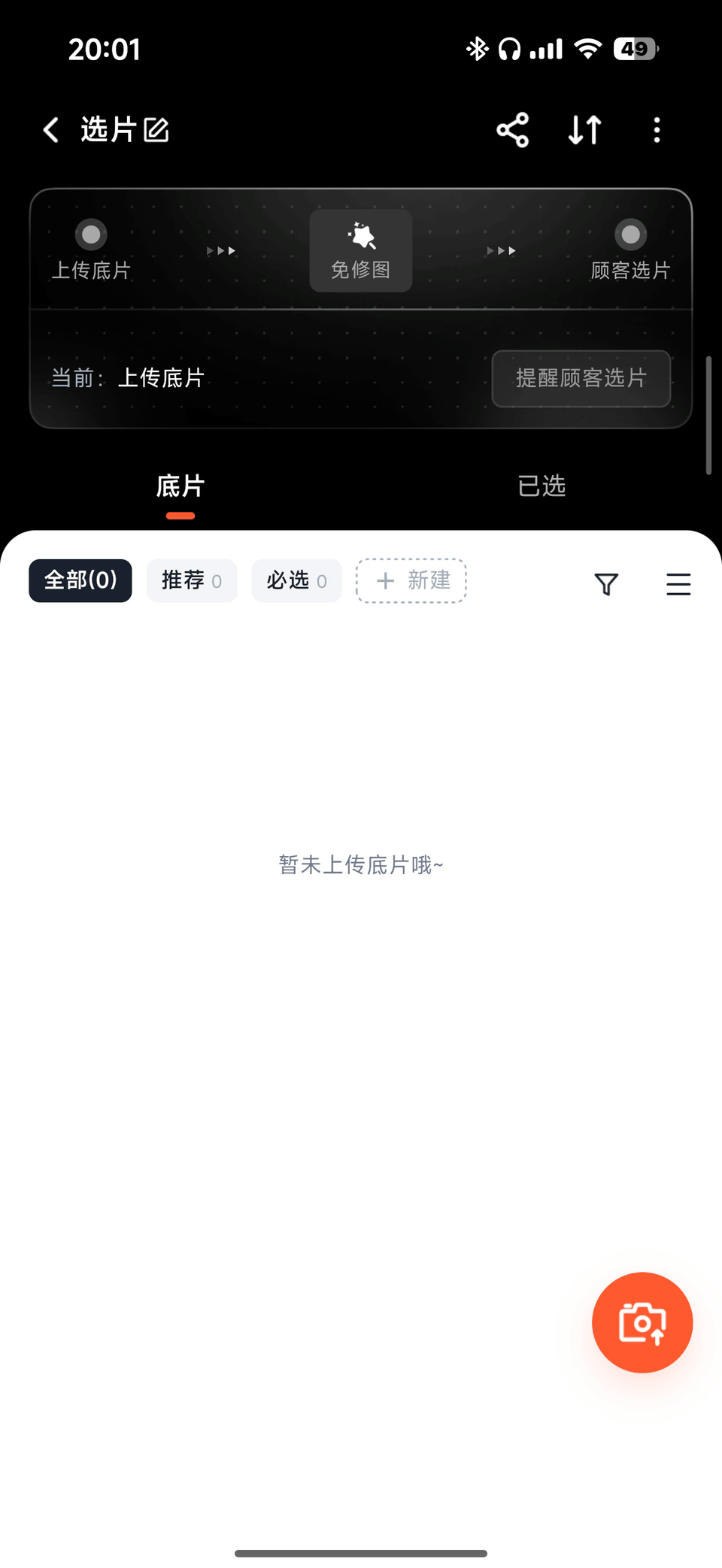Switch to the 已选 tab
This screenshot has width=722, height=1568.
tap(541, 486)
